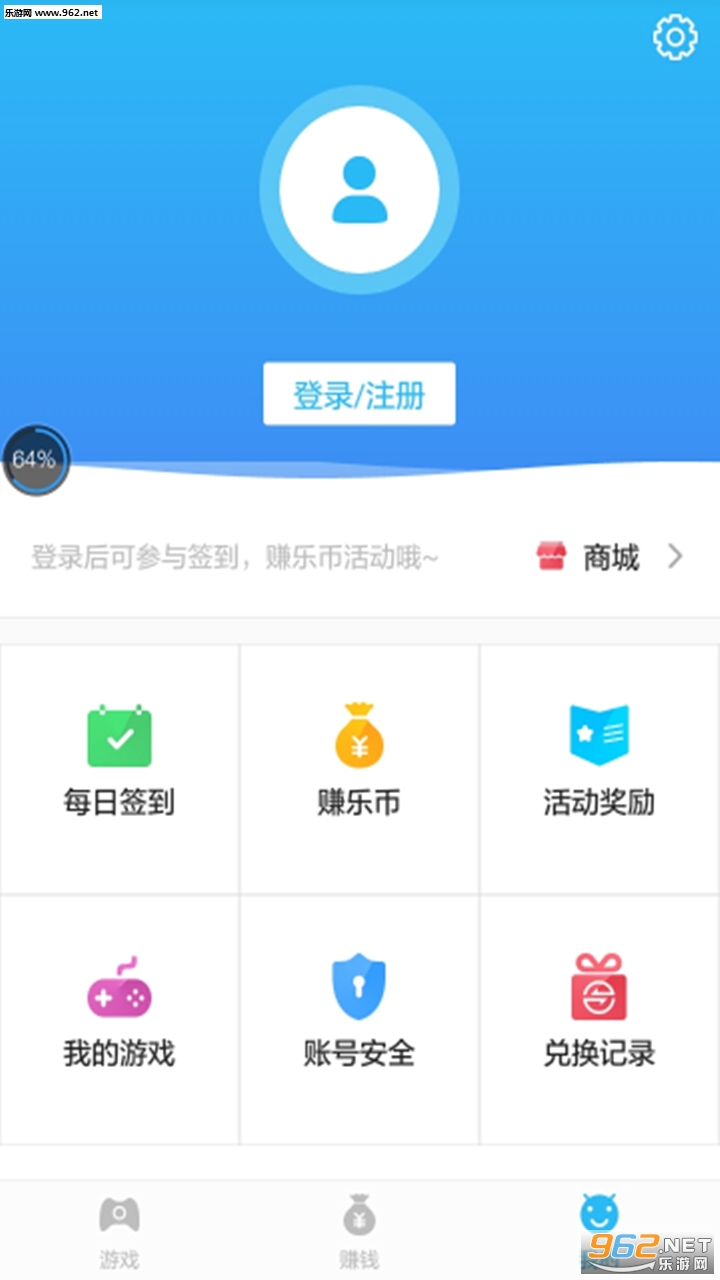
Task: Switch to the 赚钱 tab
Action: (360, 1231)
